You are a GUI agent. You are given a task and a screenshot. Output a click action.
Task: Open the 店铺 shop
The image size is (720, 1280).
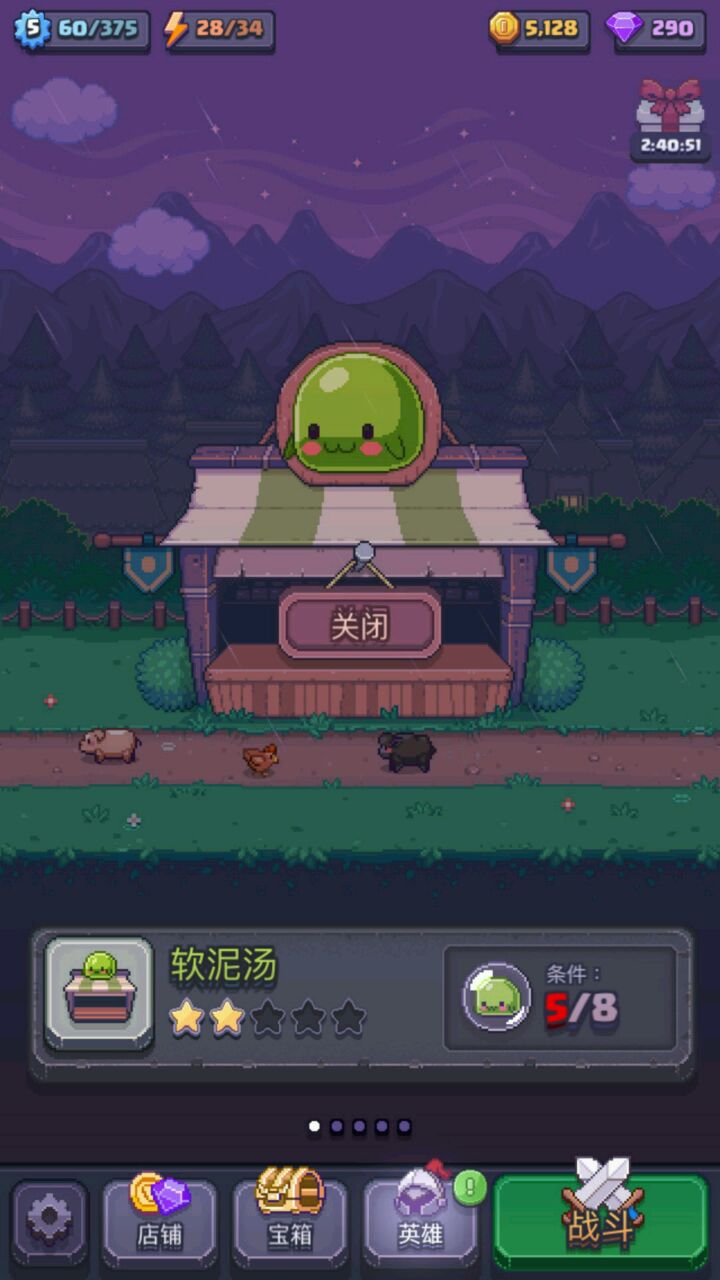coord(160,1221)
